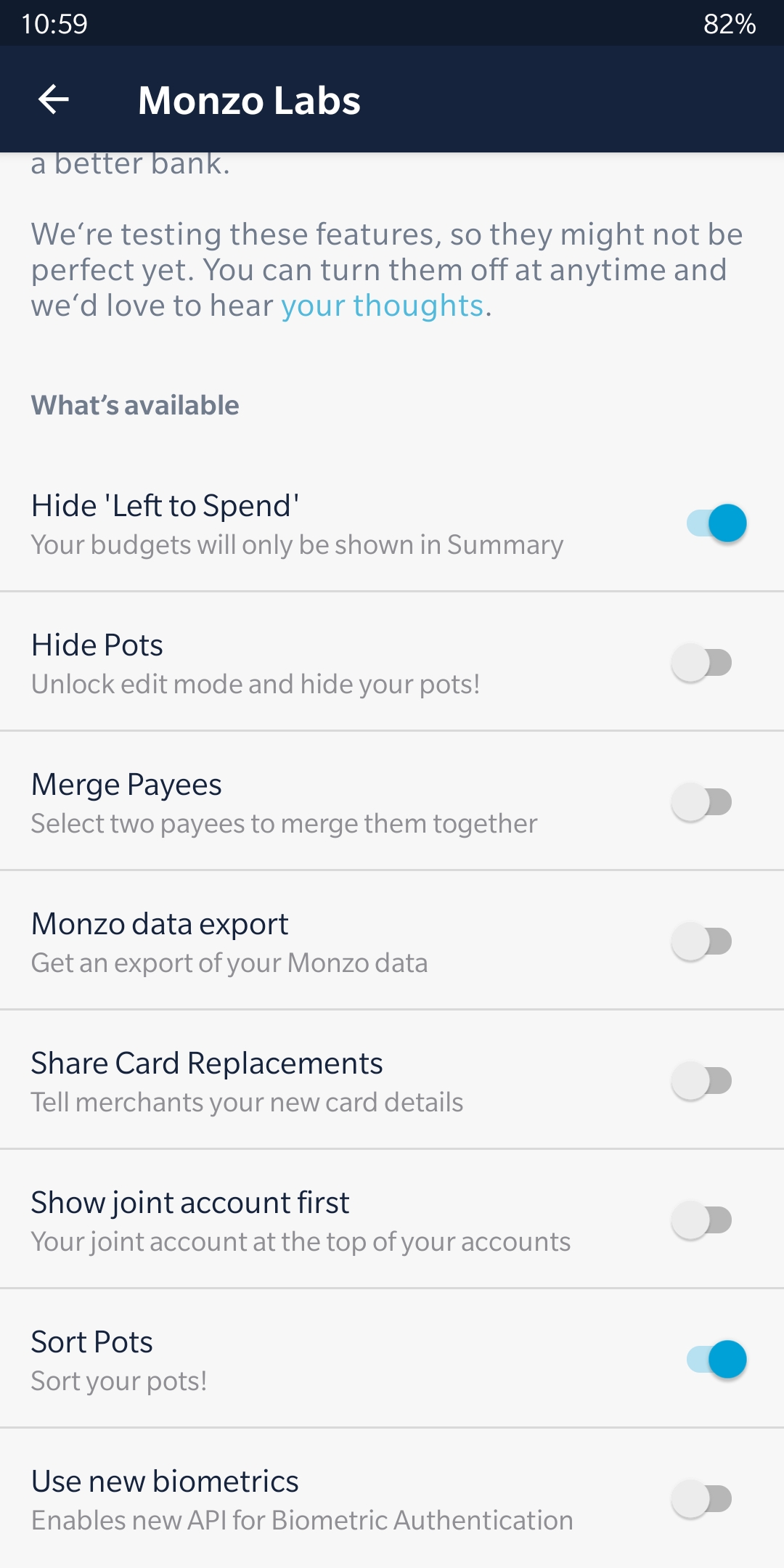Toggle on Merge Payees

(702, 802)
